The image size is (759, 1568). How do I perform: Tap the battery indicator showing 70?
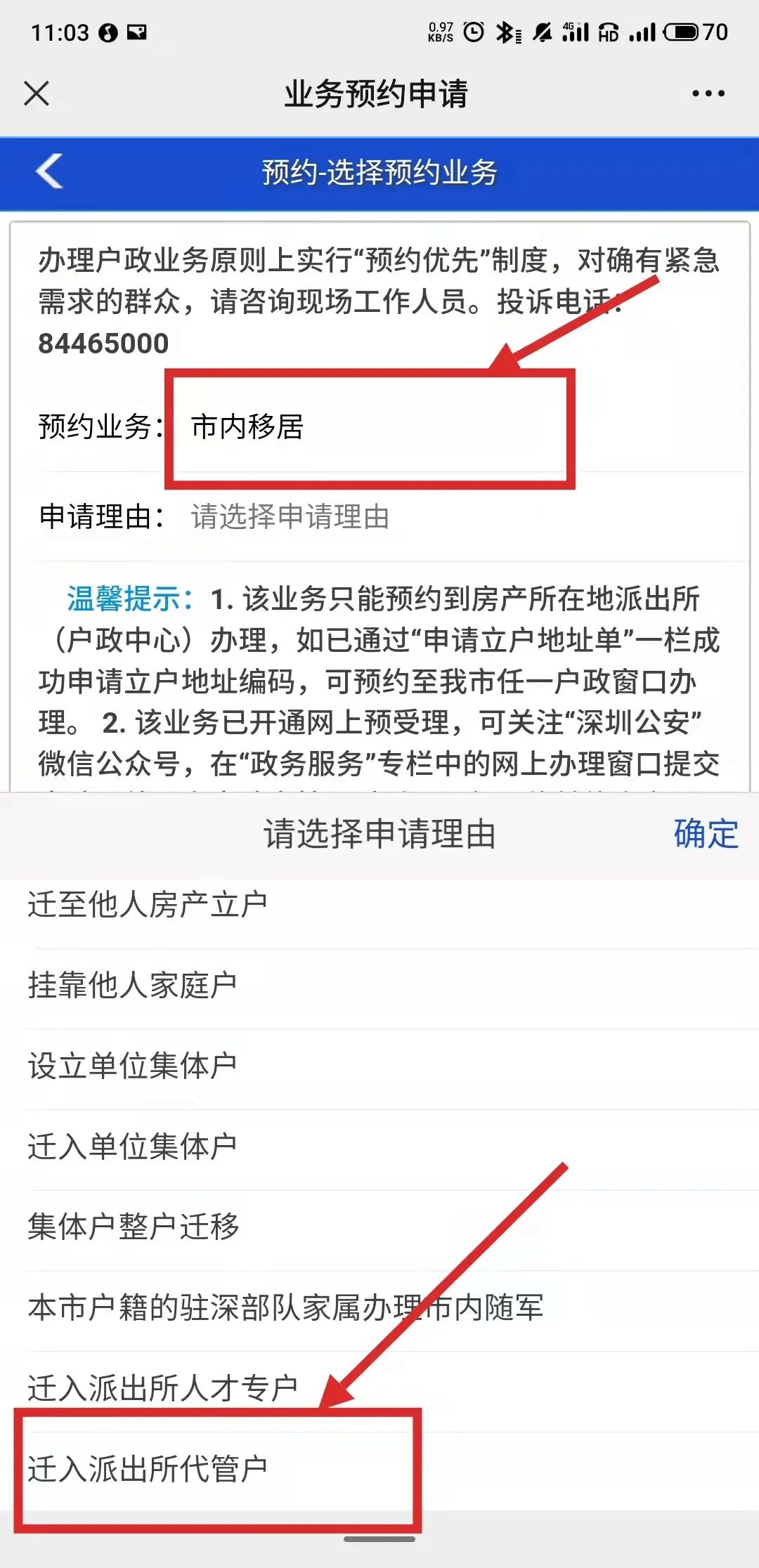[x=685, y=32]
